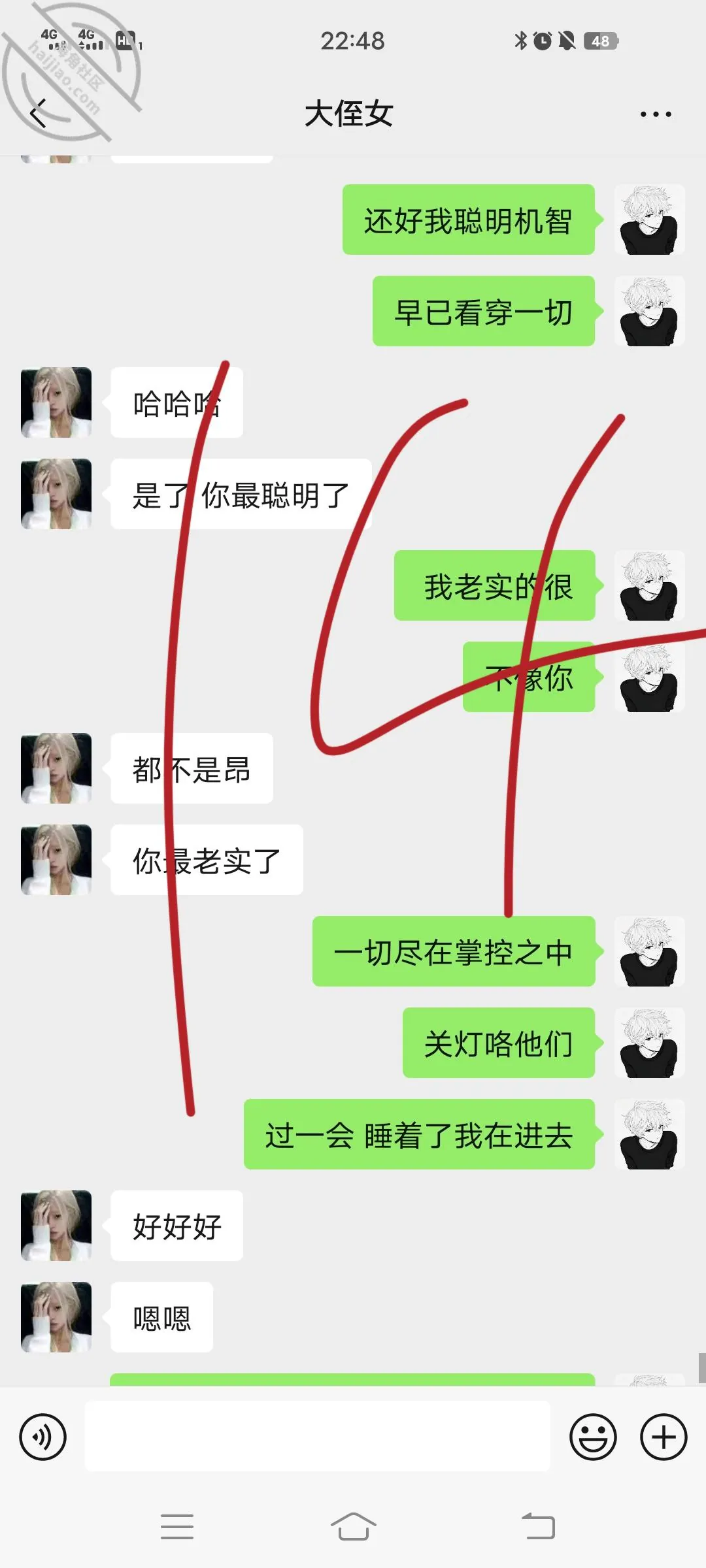This screenshot has width=706, height=1568.
Task: Switch to voice message input
Action: tap(42, 1437)
